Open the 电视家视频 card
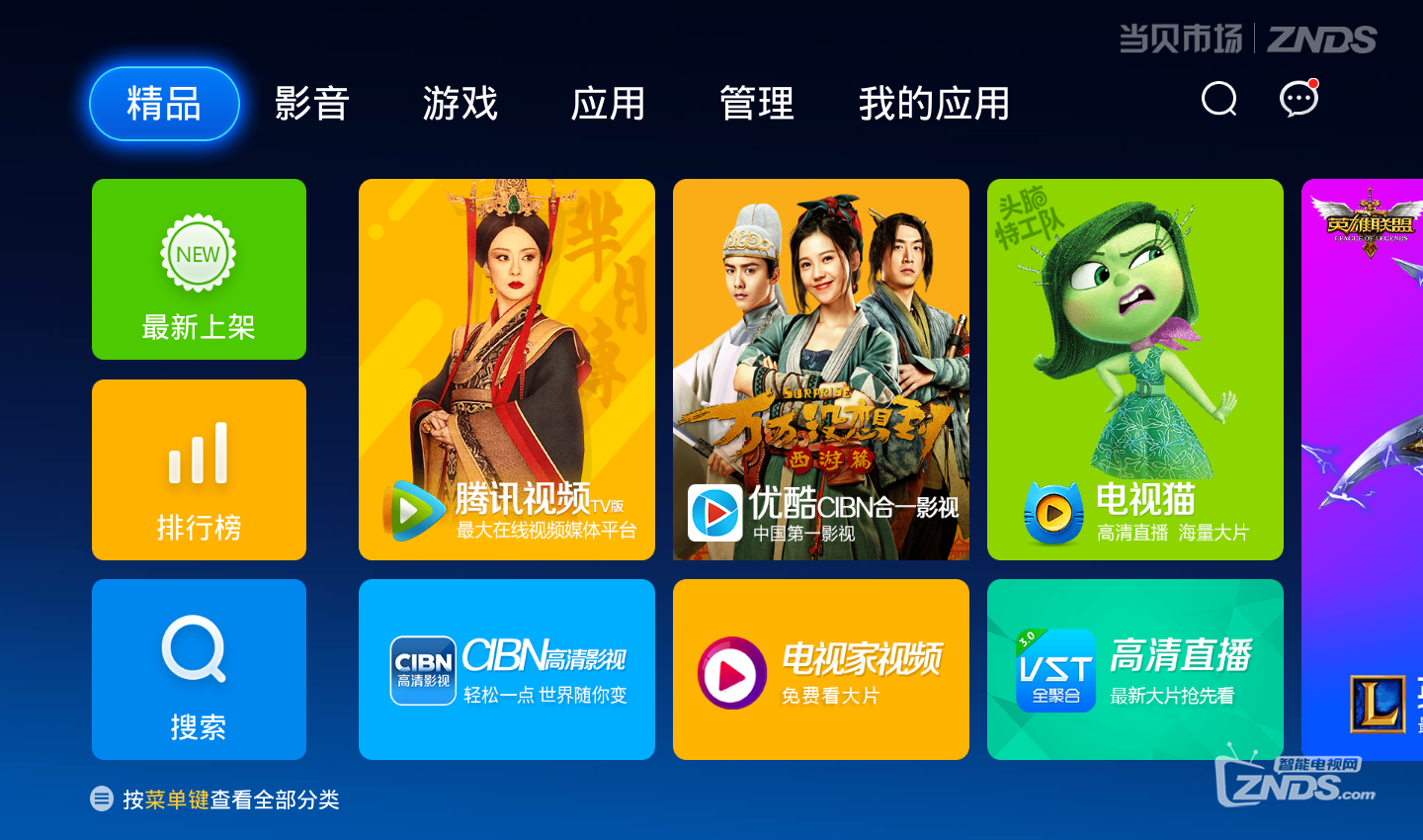 click(x=820, y=669)
